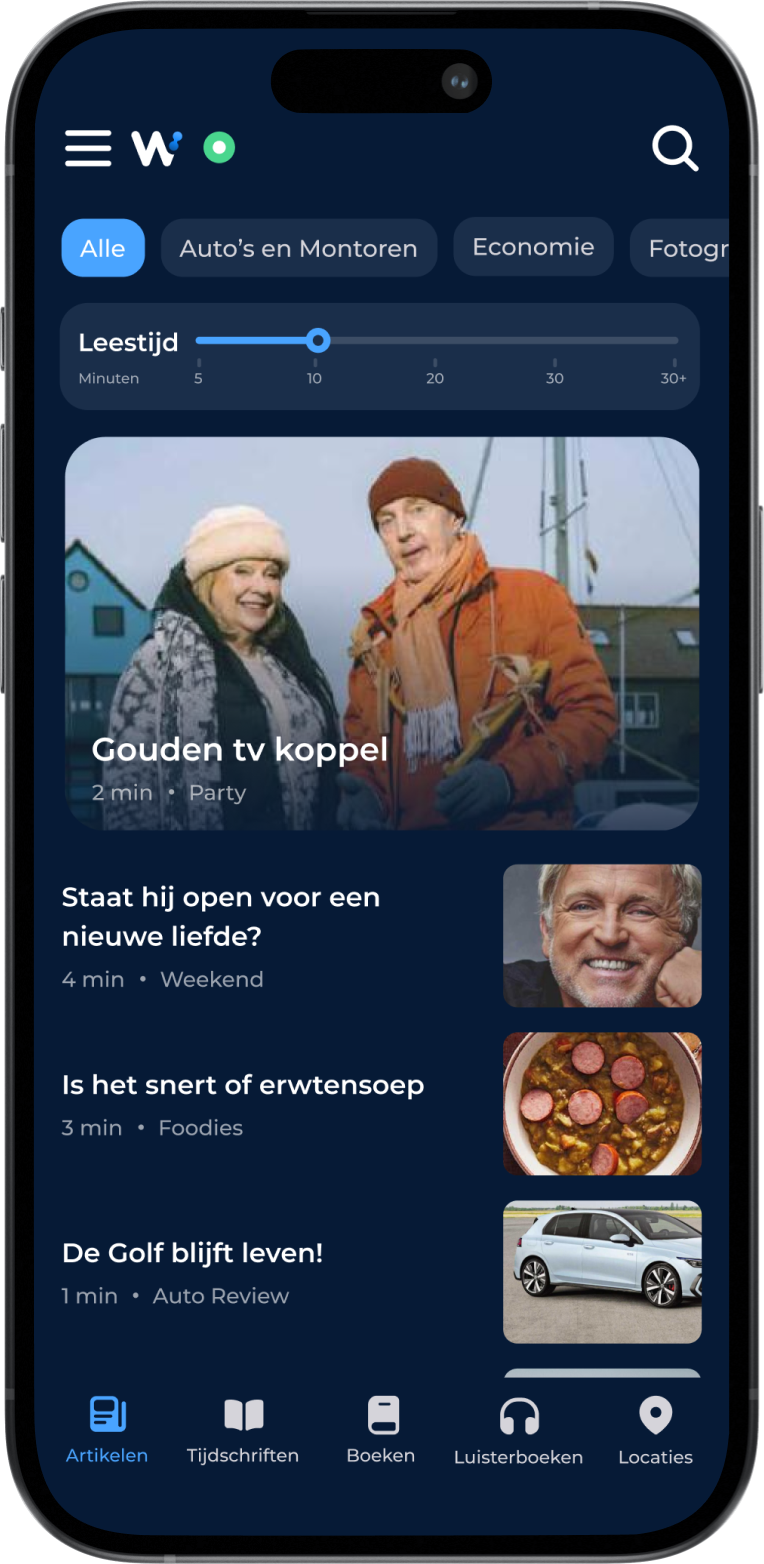View the 'De Golf blijft leven!' article
764x1564 pixels.
tap(193, 1253)
